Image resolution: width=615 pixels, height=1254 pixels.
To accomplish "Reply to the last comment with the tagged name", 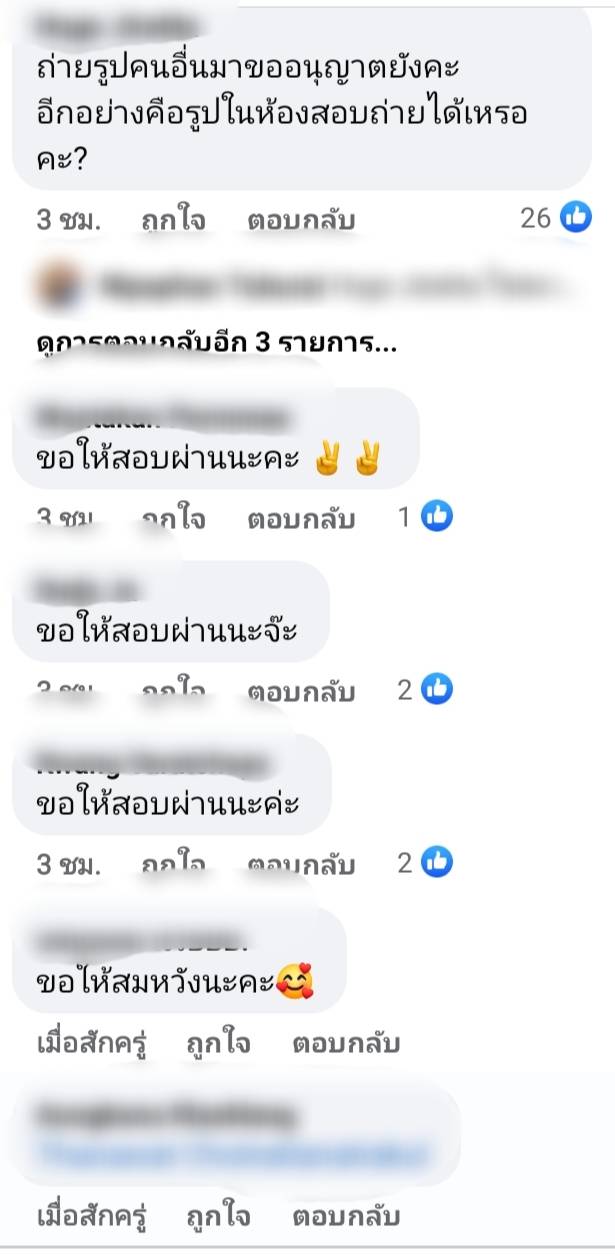I will (346, 1217).
